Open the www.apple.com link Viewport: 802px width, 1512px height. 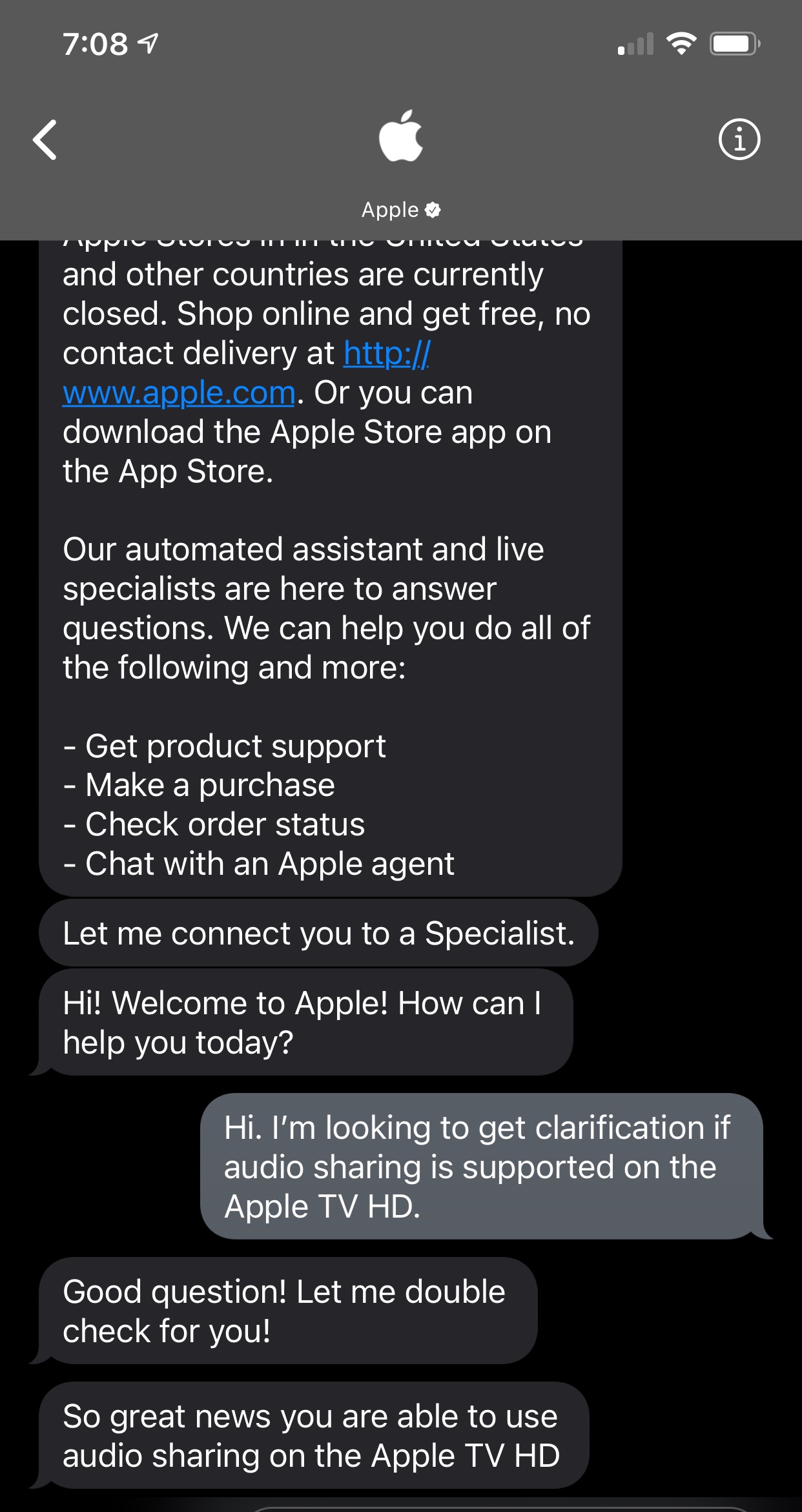pyautogui.click(x=179, y=393)
